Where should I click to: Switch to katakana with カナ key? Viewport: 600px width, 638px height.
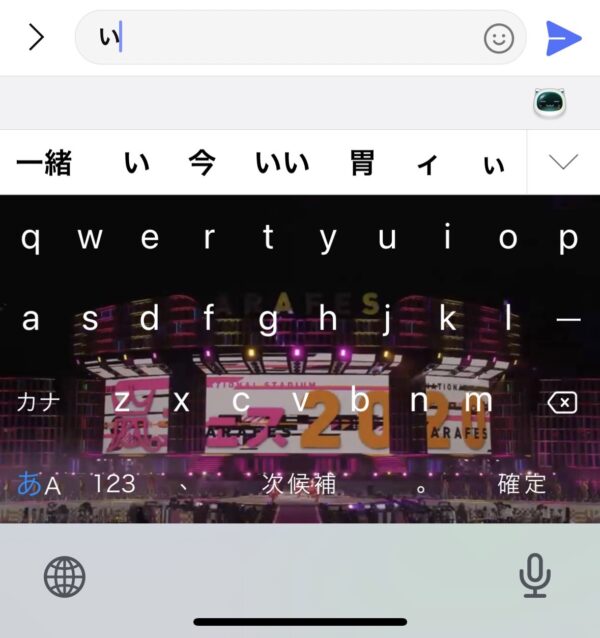pyautogui.click(x=38, y=402)
